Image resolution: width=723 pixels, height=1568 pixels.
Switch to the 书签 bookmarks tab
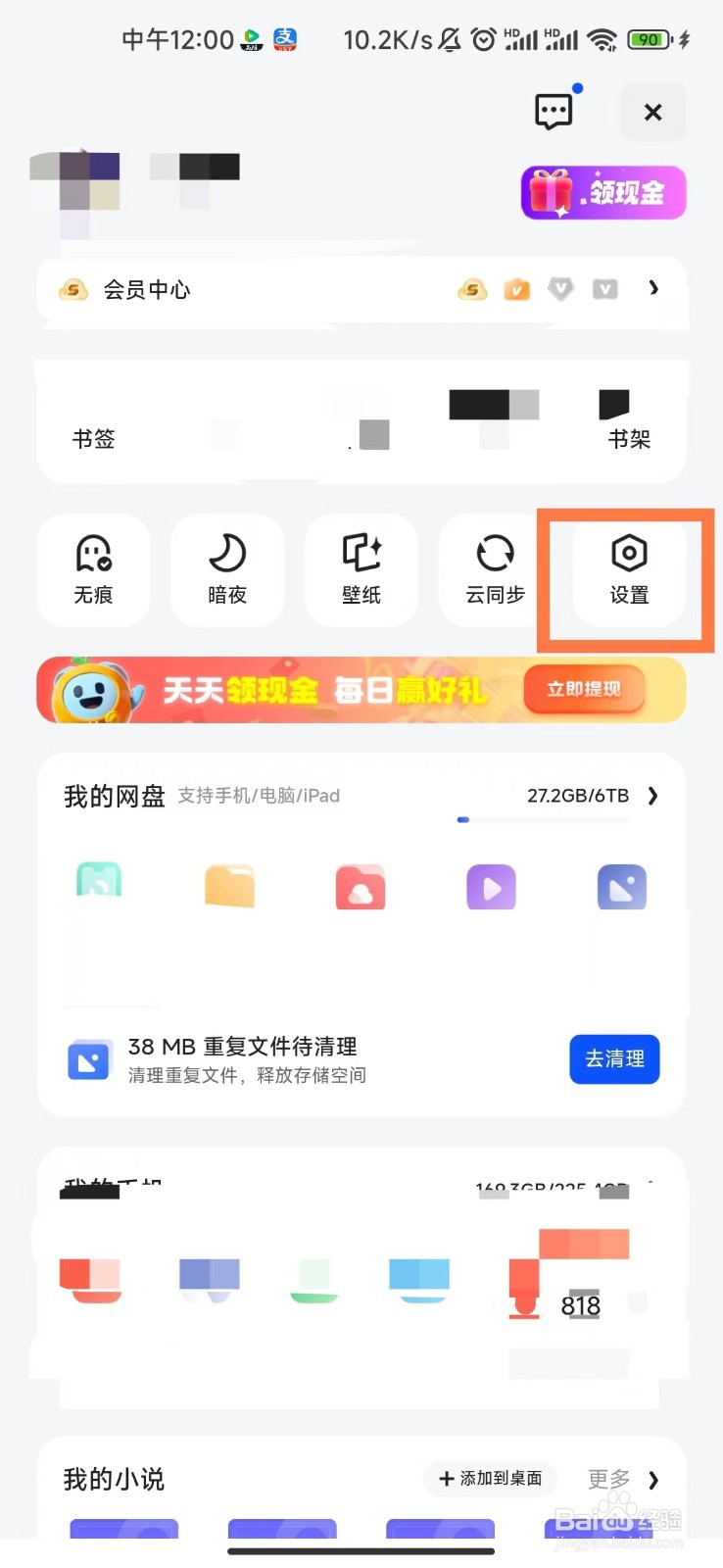[93, 438]
